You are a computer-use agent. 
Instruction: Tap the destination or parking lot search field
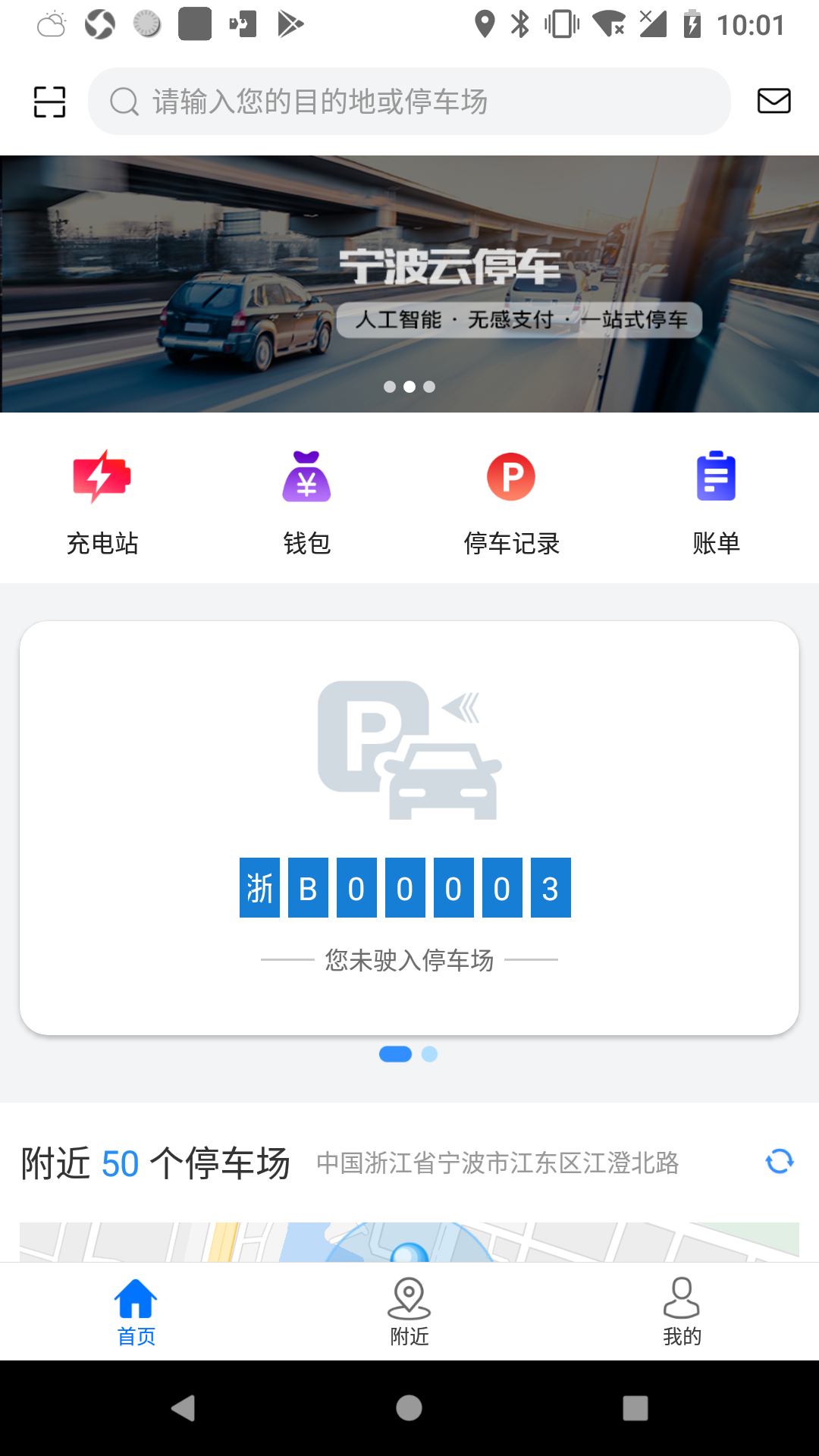point(409,102)
